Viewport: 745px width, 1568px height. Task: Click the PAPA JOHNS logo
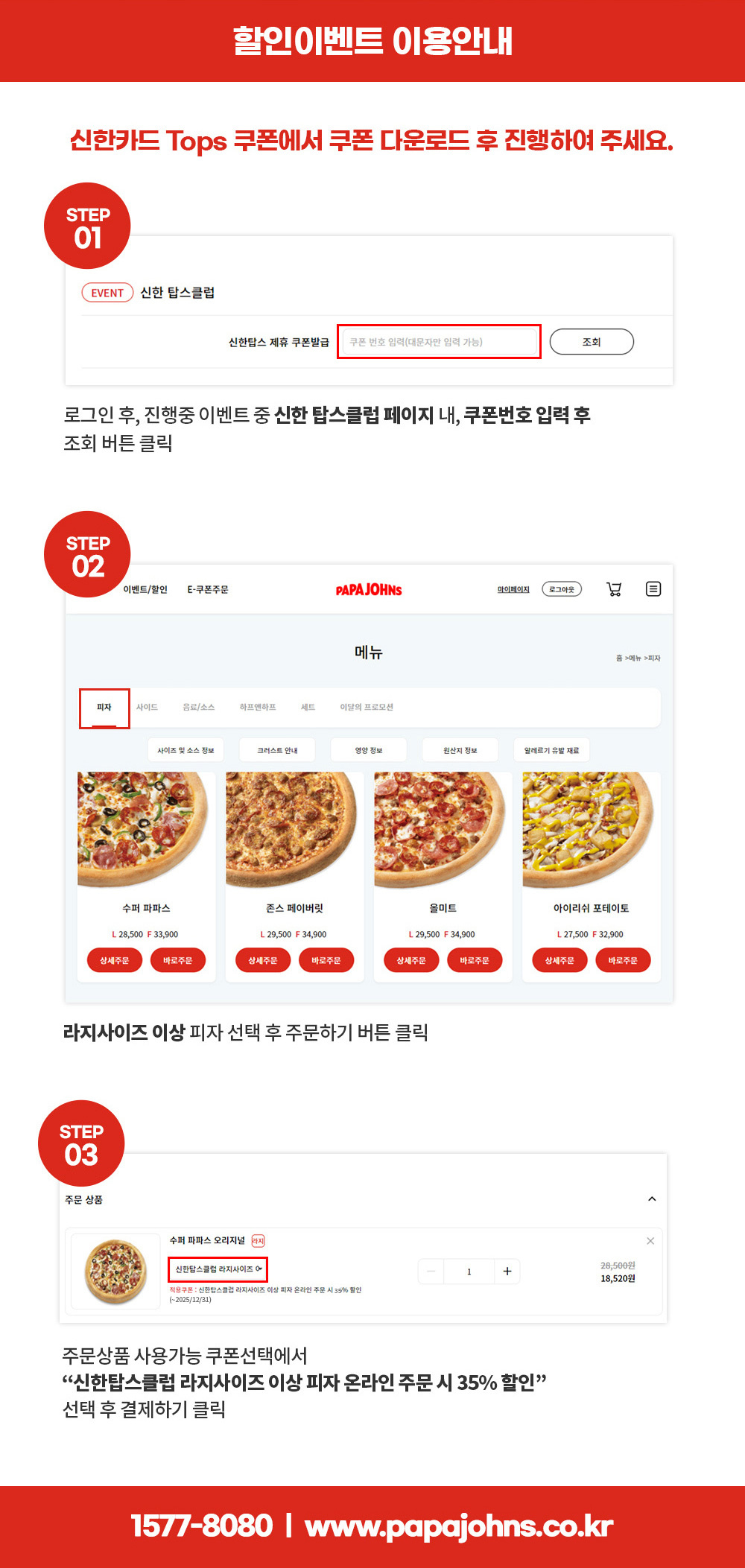[370, 589]
